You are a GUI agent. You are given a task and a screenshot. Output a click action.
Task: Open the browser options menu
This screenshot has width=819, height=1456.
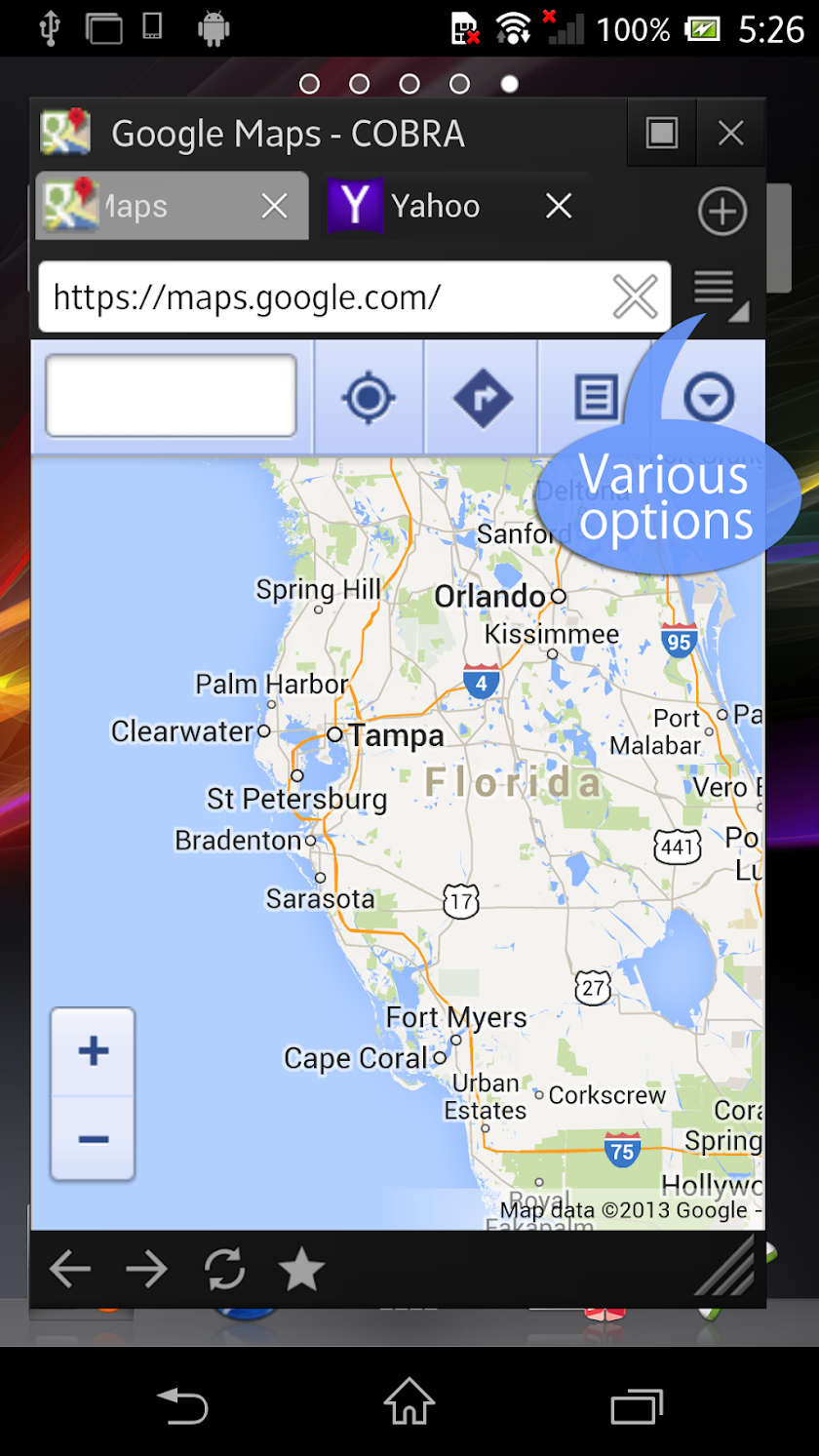pyautogui.click(x=718, y=293)
